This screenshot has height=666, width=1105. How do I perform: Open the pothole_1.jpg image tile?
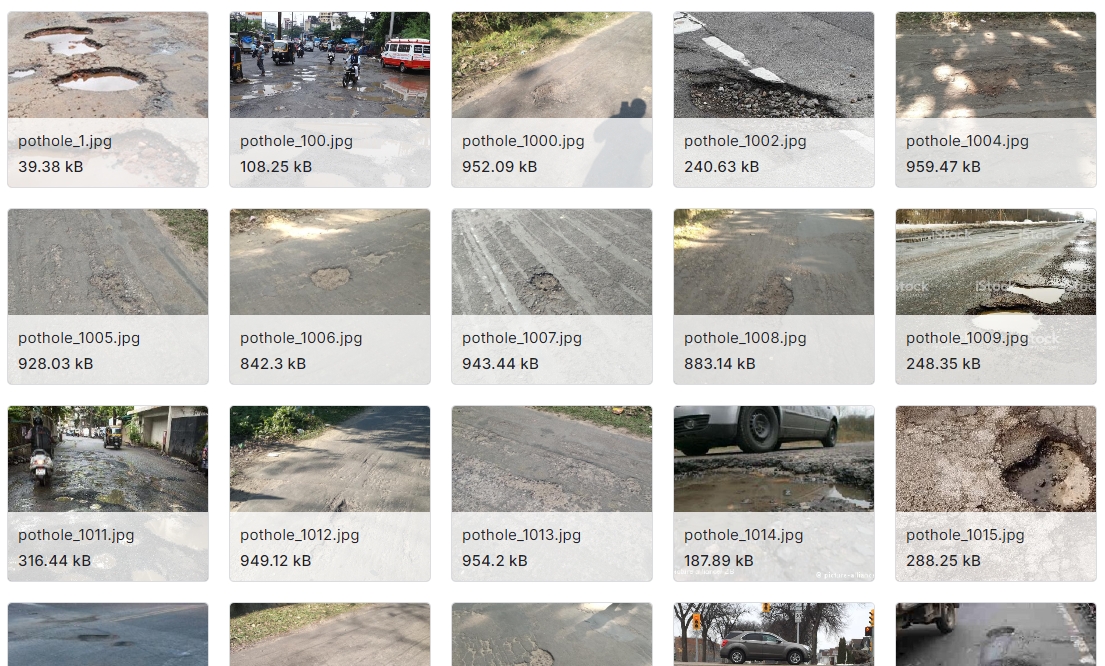108,99
